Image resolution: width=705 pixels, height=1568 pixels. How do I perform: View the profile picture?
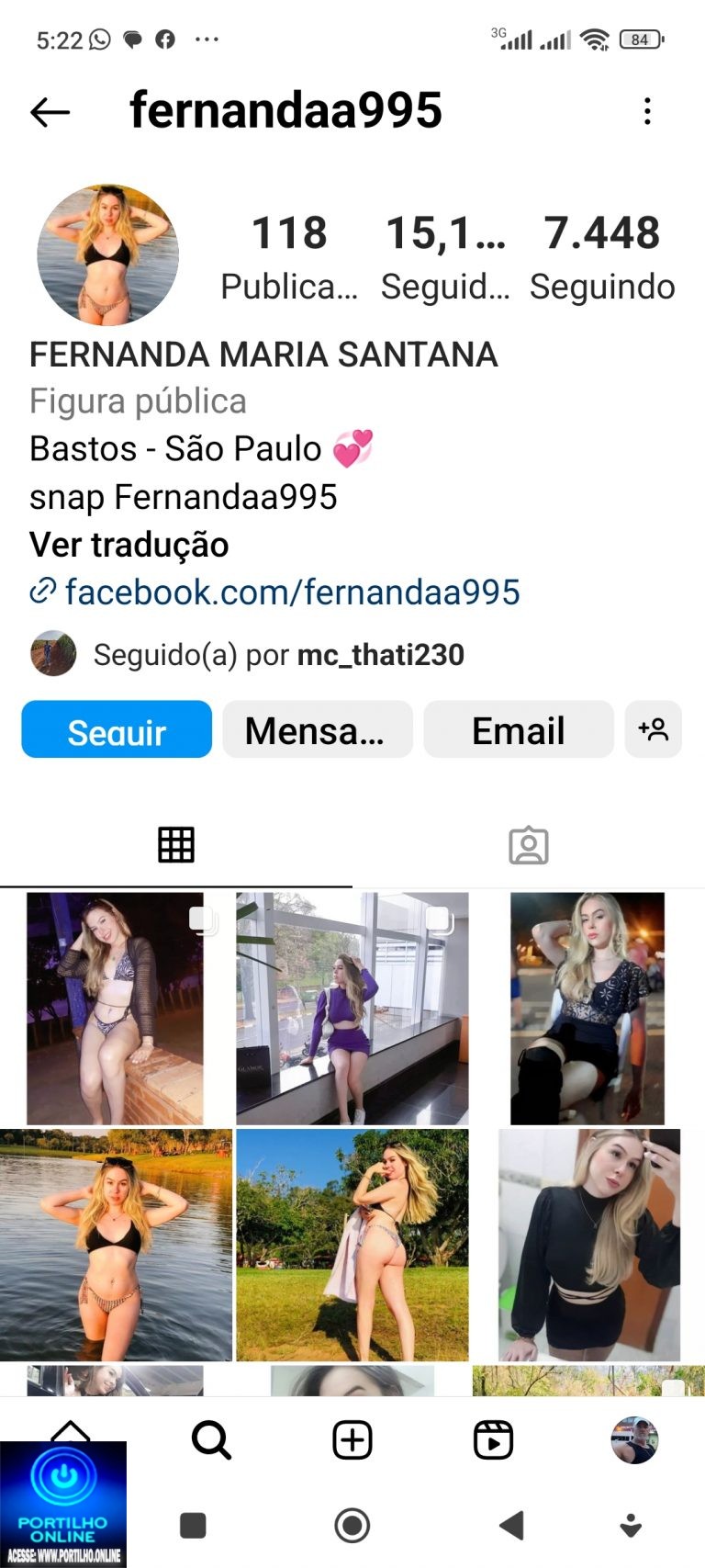point(107,255)
